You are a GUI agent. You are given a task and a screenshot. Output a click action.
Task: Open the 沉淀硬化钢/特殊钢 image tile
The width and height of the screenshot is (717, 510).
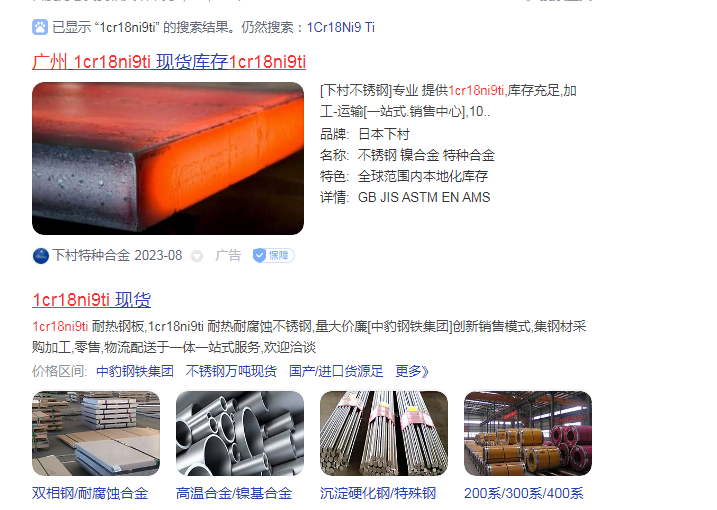[384, 433]
